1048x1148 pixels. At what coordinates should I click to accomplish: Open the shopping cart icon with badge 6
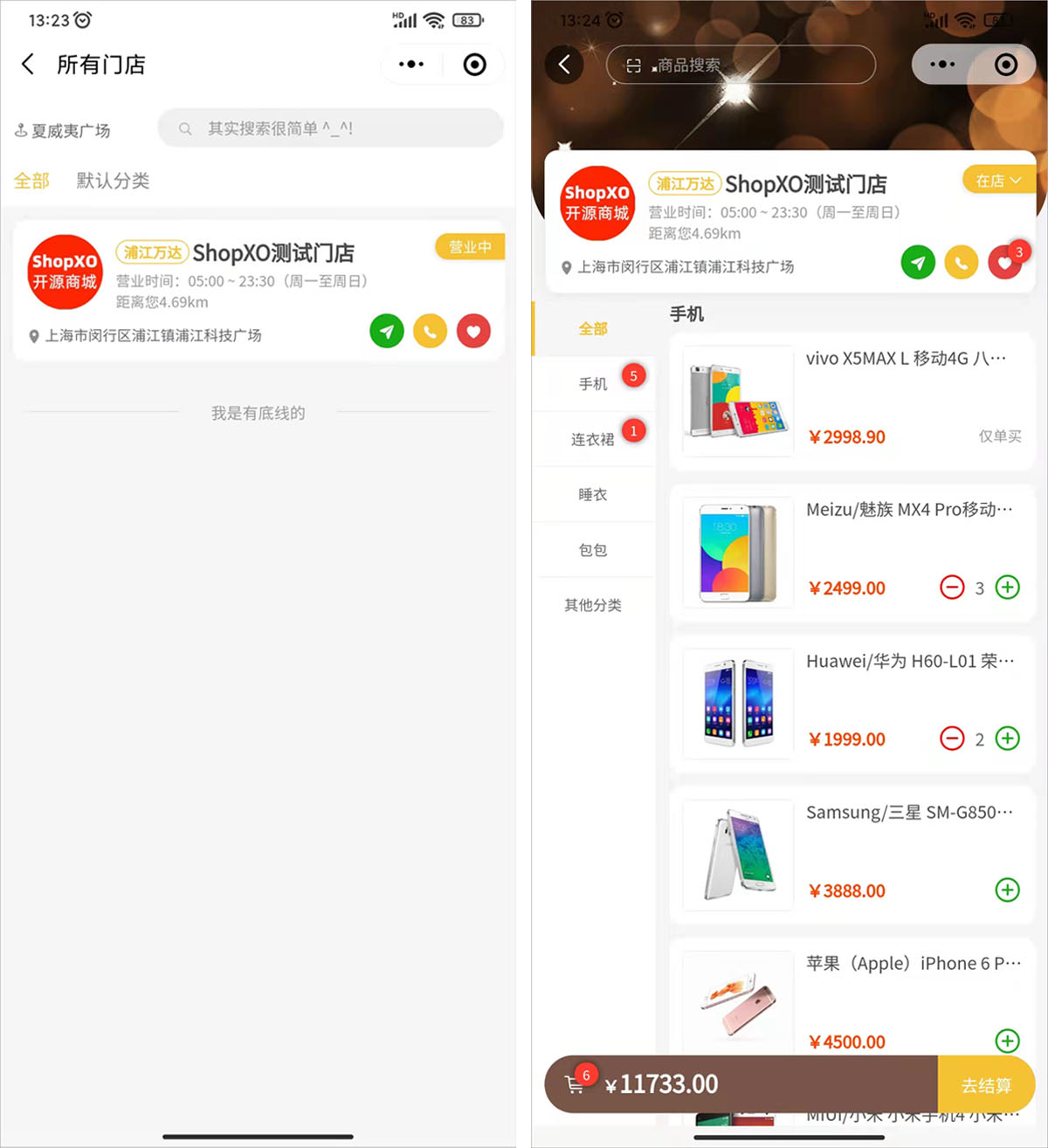click(575, 1084)
